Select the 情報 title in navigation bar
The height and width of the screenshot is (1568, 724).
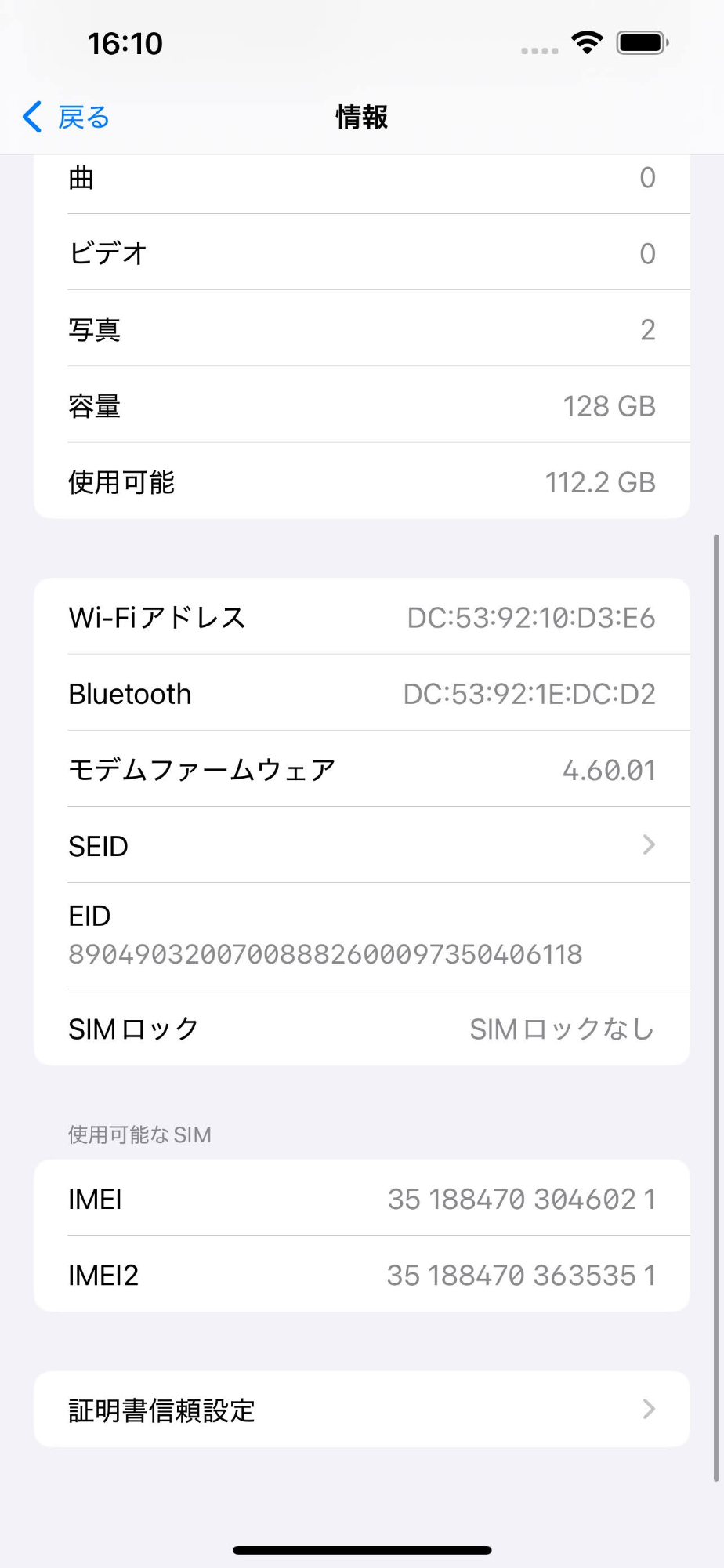360,116
